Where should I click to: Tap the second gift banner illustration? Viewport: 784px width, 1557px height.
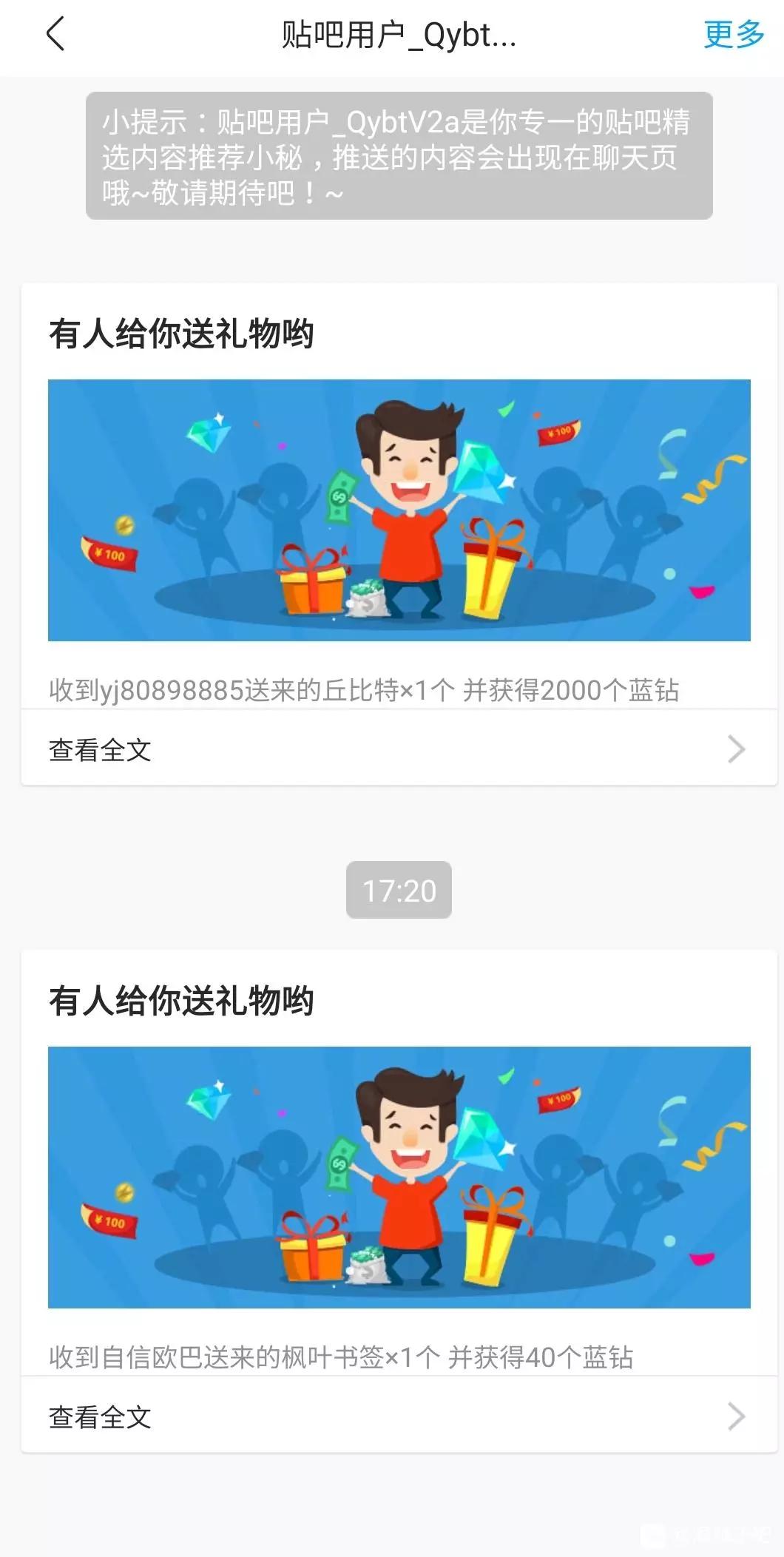point(399,1176)
